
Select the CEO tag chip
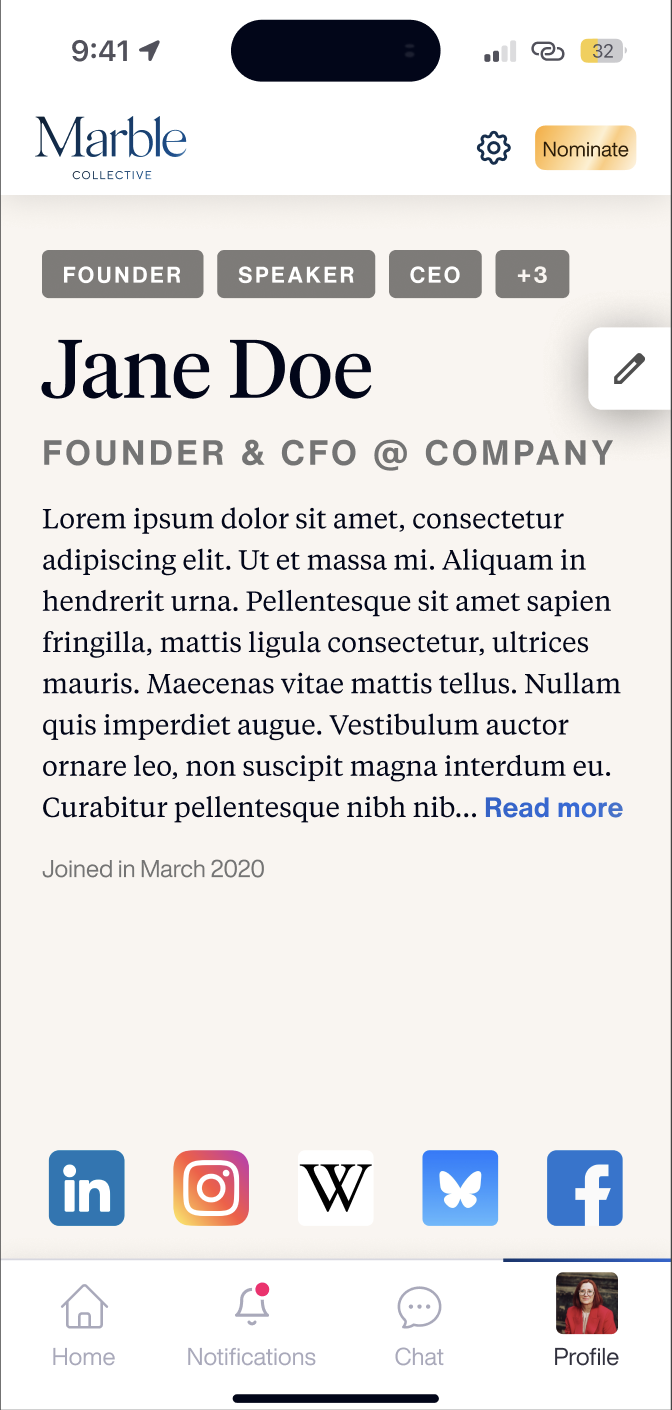point(435,274)
